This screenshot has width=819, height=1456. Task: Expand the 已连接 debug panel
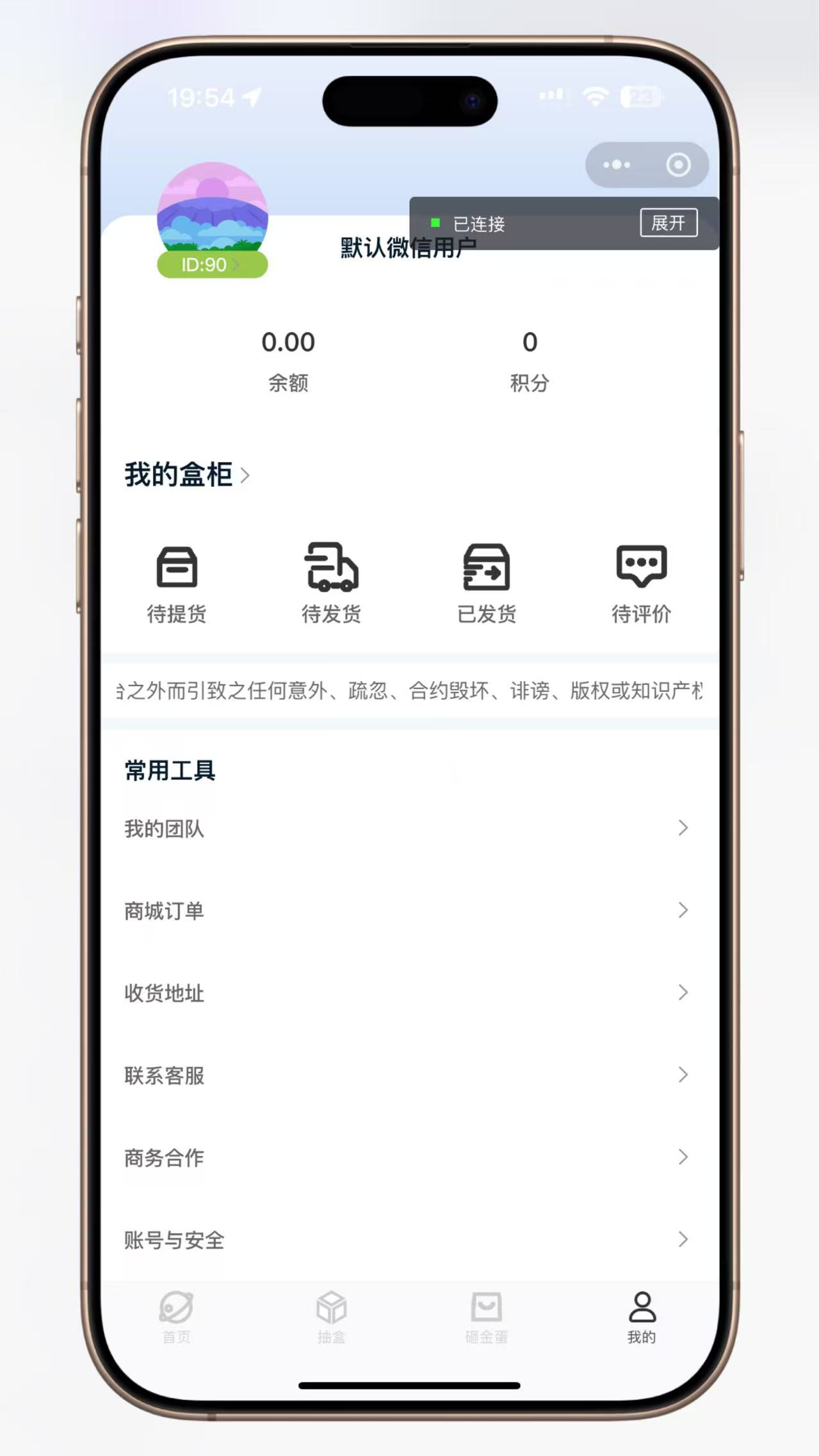click(668, 223)
